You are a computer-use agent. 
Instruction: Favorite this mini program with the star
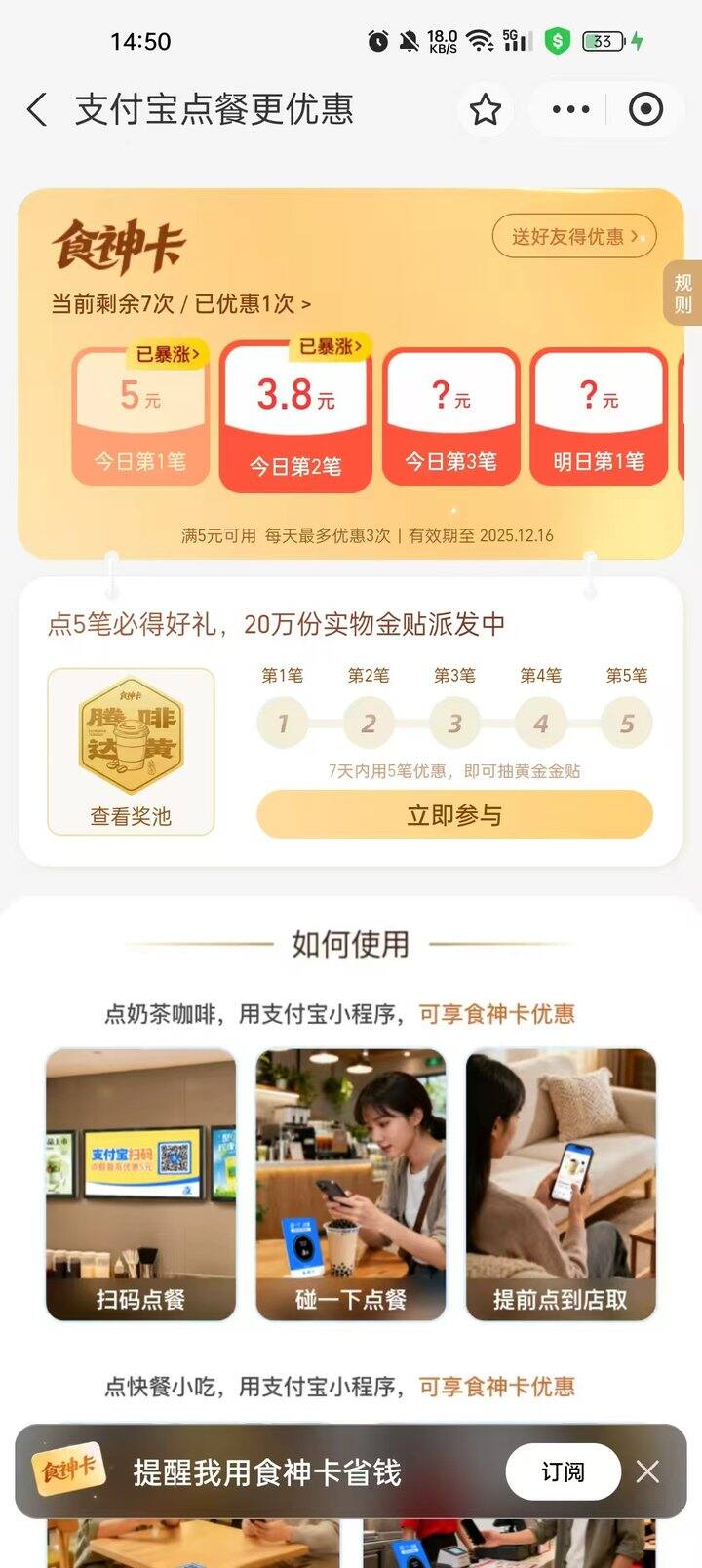point(486,109)
